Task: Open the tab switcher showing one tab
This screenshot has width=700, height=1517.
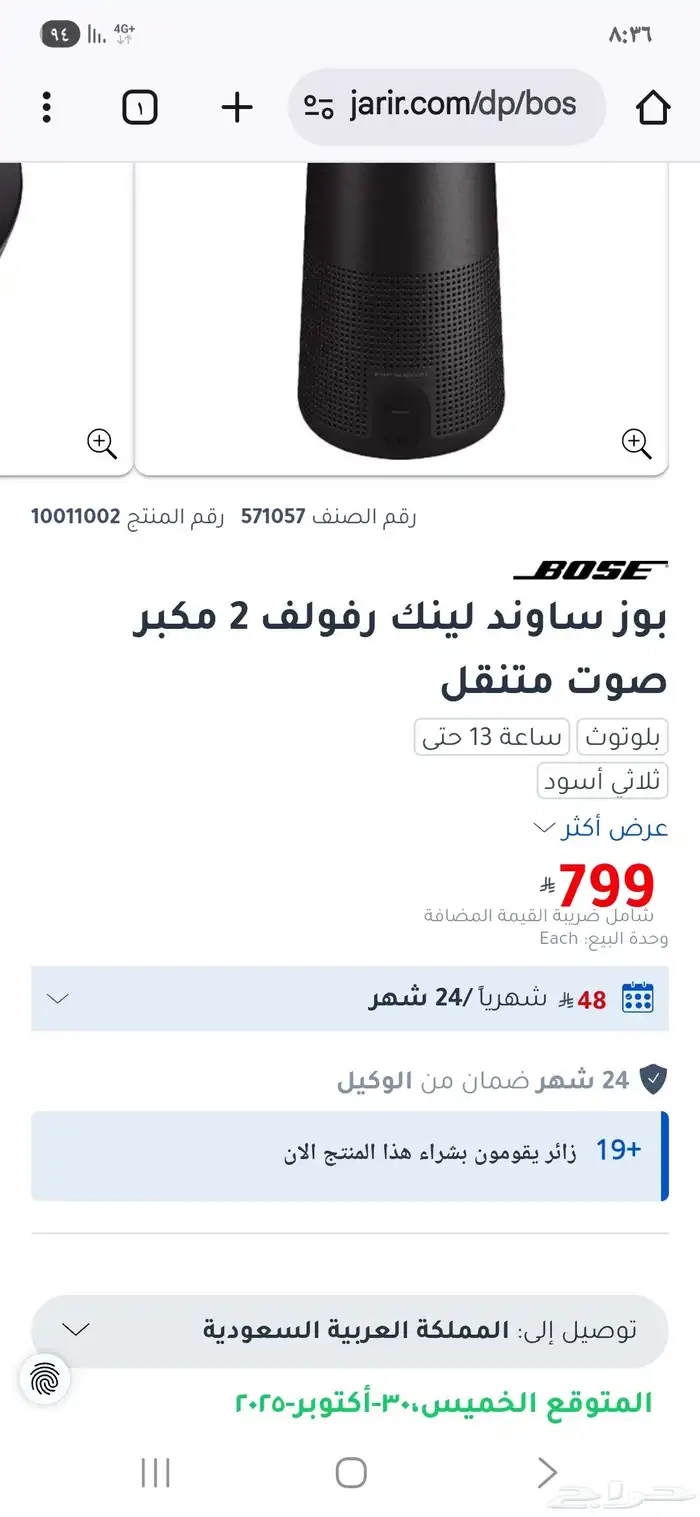Action: (x=140, y=107)
